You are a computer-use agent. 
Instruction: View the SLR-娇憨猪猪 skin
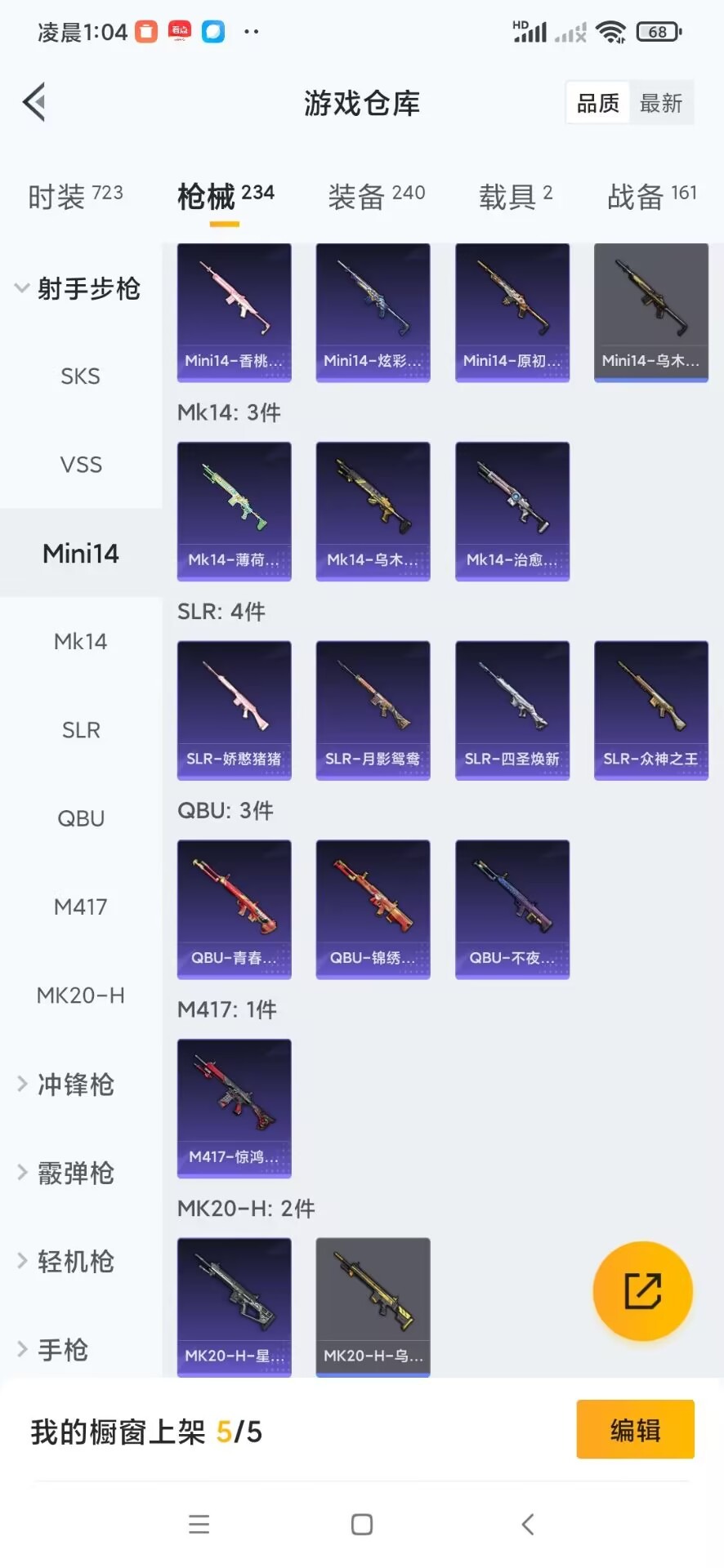point(235,710)
